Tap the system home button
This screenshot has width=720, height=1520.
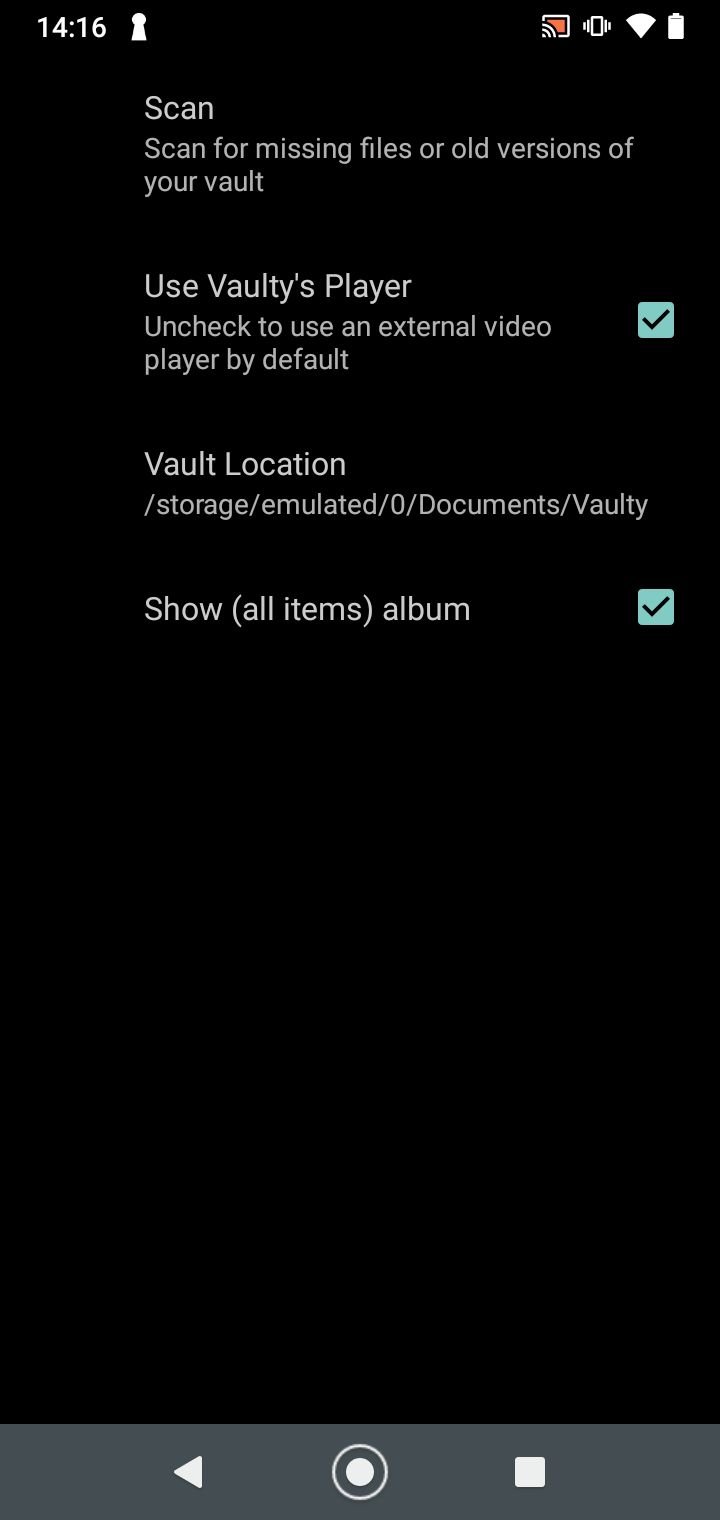pyautogui.click(x=360, y=1471)
